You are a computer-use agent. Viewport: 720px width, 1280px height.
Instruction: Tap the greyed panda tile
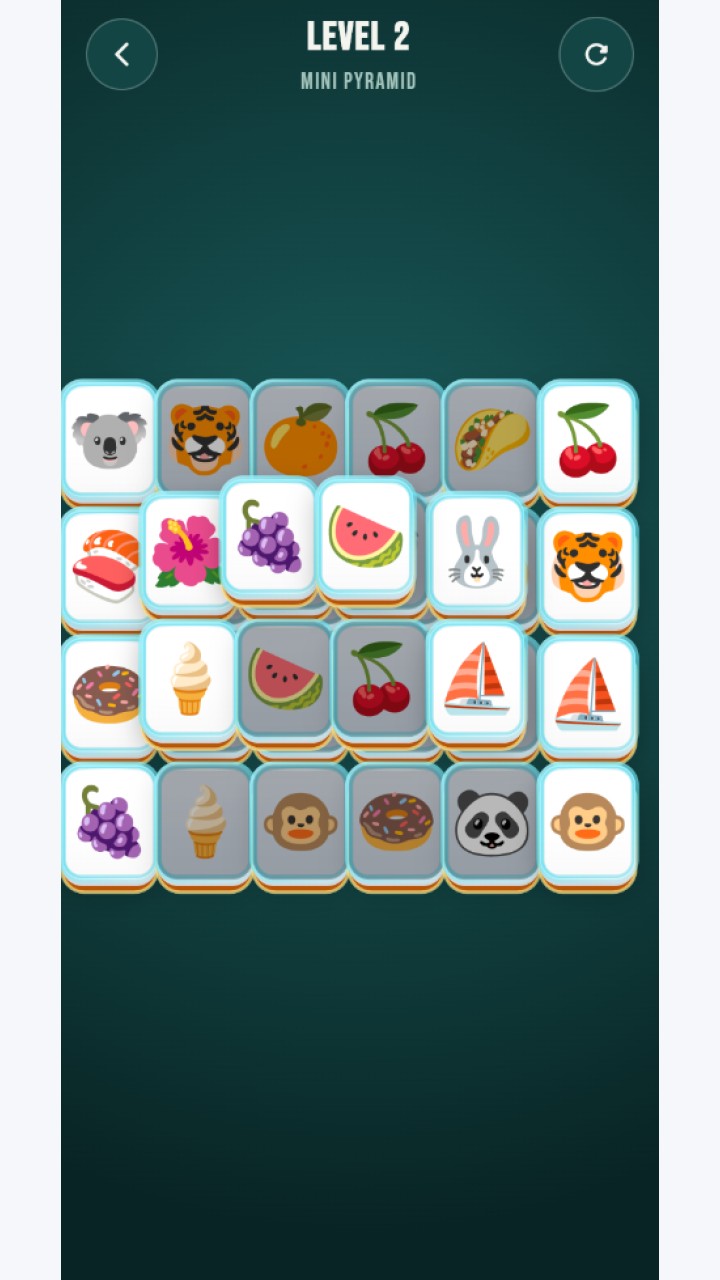(492, 822)
